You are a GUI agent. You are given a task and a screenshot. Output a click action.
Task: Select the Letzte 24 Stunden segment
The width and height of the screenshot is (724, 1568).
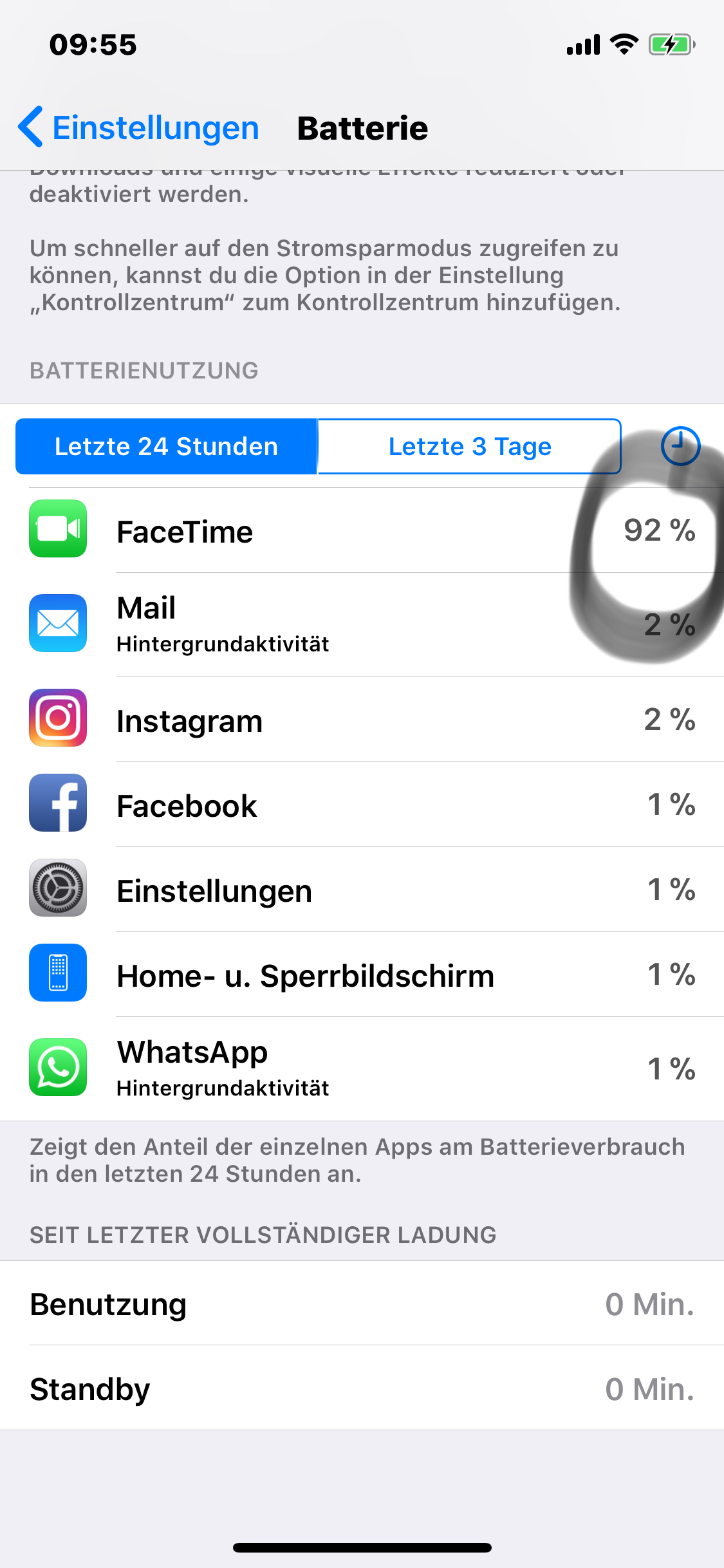pos(166,446)
